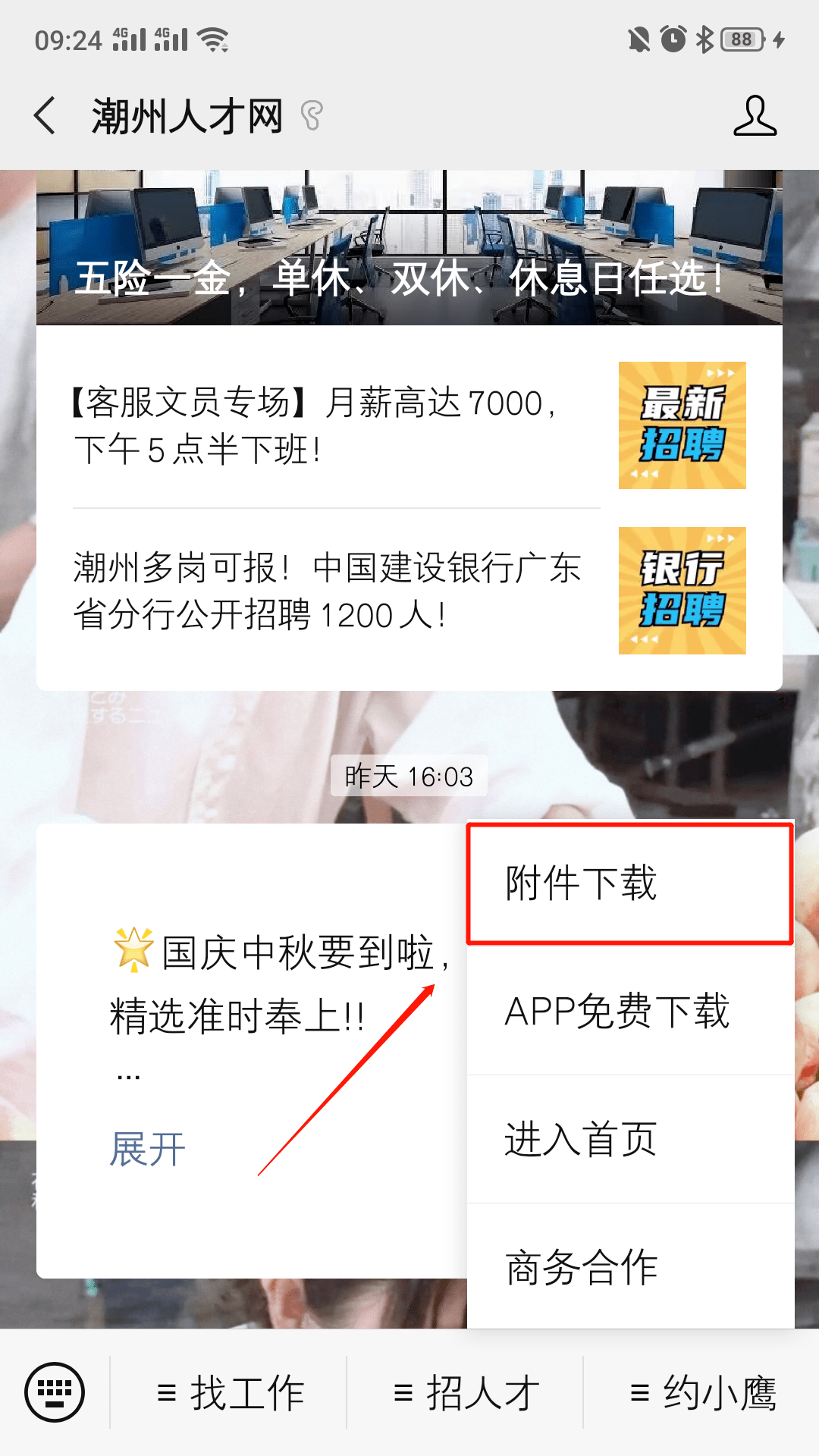Expand the message with 展开
The height and width of the screenshot is (1456, 819).
point(148,1149)
